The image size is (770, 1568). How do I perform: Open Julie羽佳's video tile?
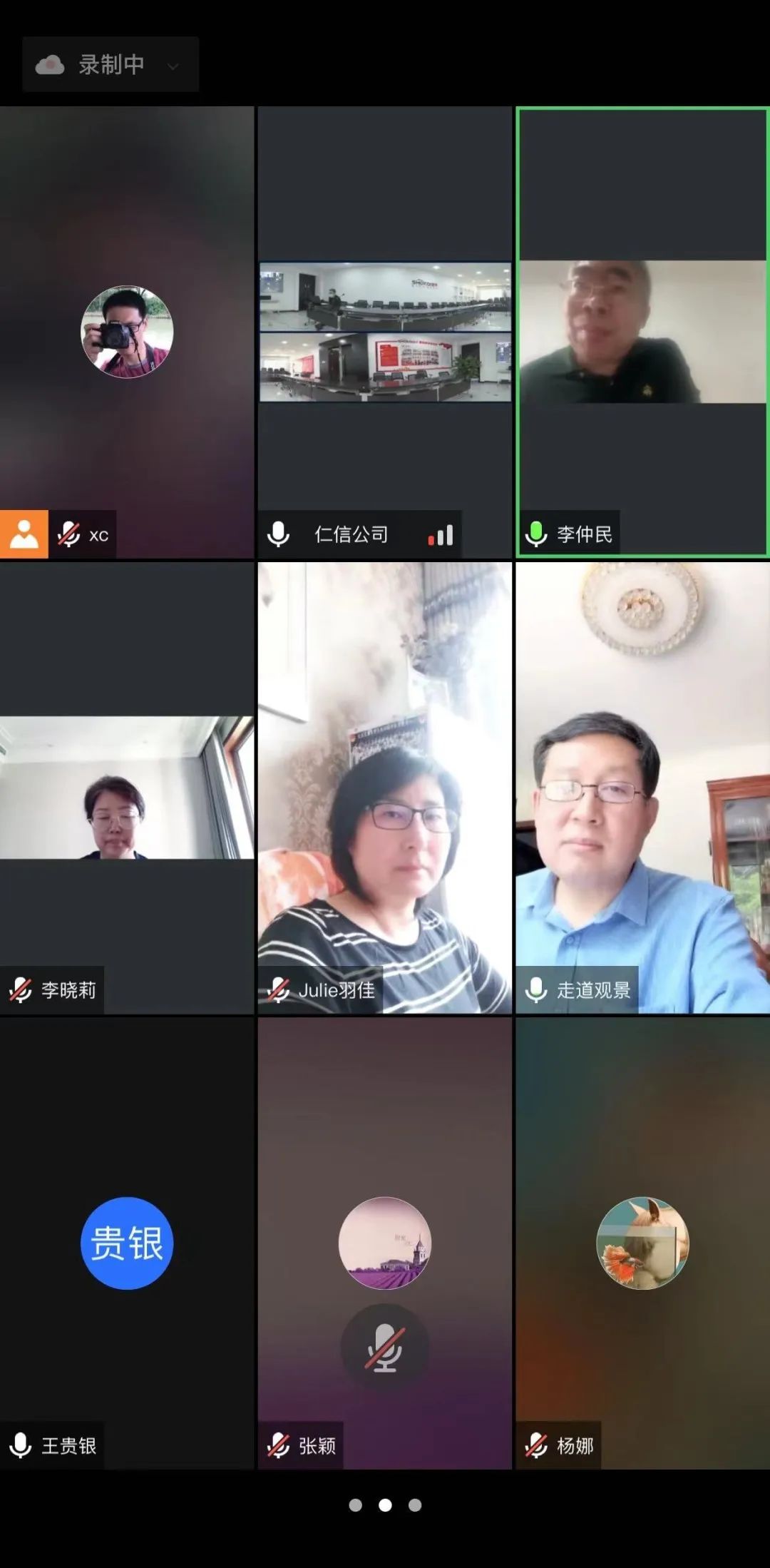tap(385, 788)
